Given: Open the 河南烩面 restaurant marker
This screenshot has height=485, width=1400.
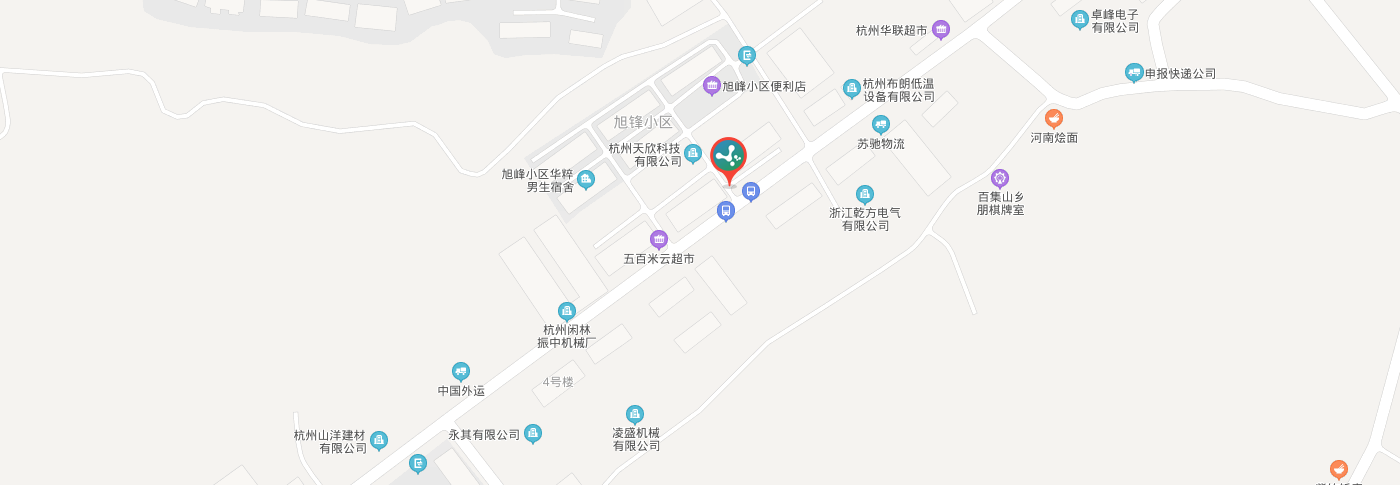Looking at the screenshot, I should (1054, 118).
